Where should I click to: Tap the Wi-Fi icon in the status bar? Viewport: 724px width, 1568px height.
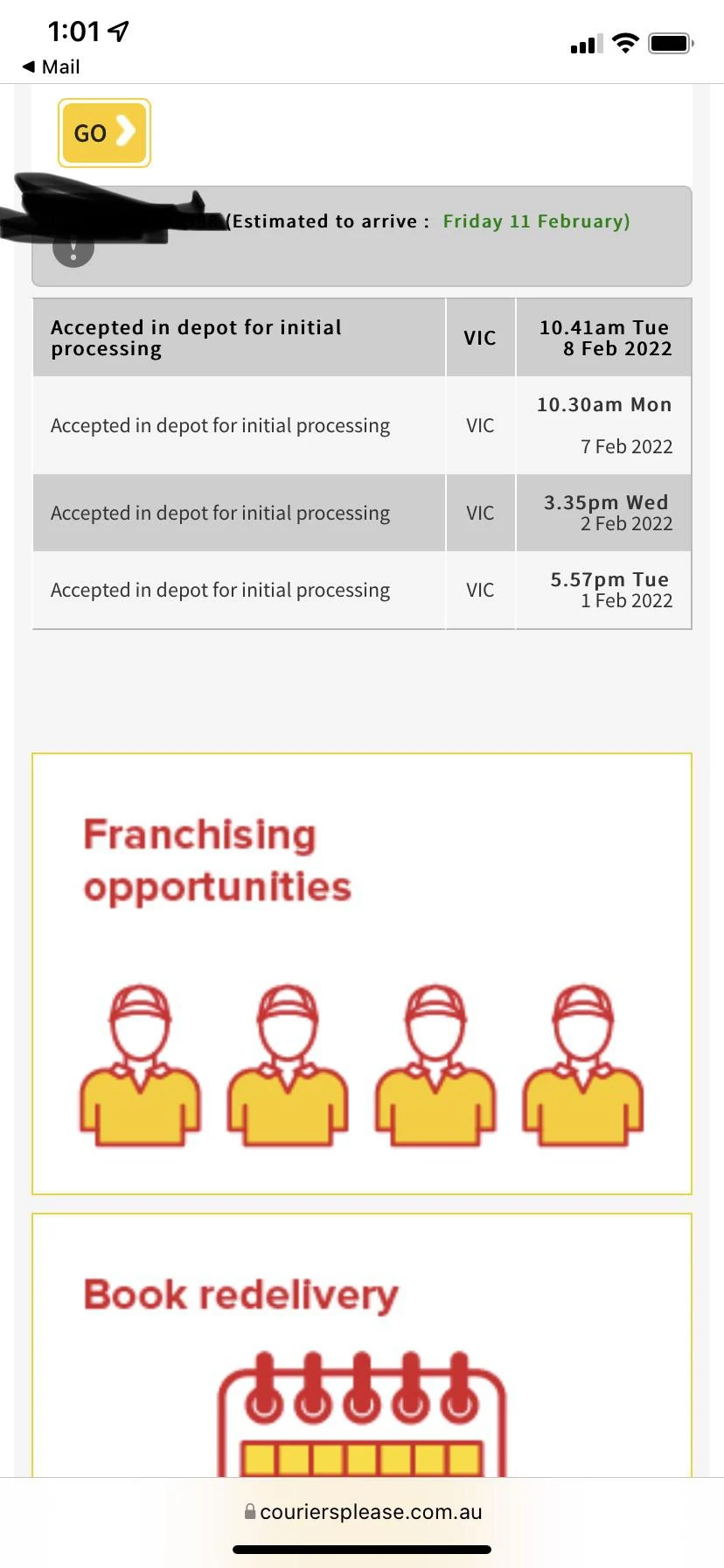[626, 43]
